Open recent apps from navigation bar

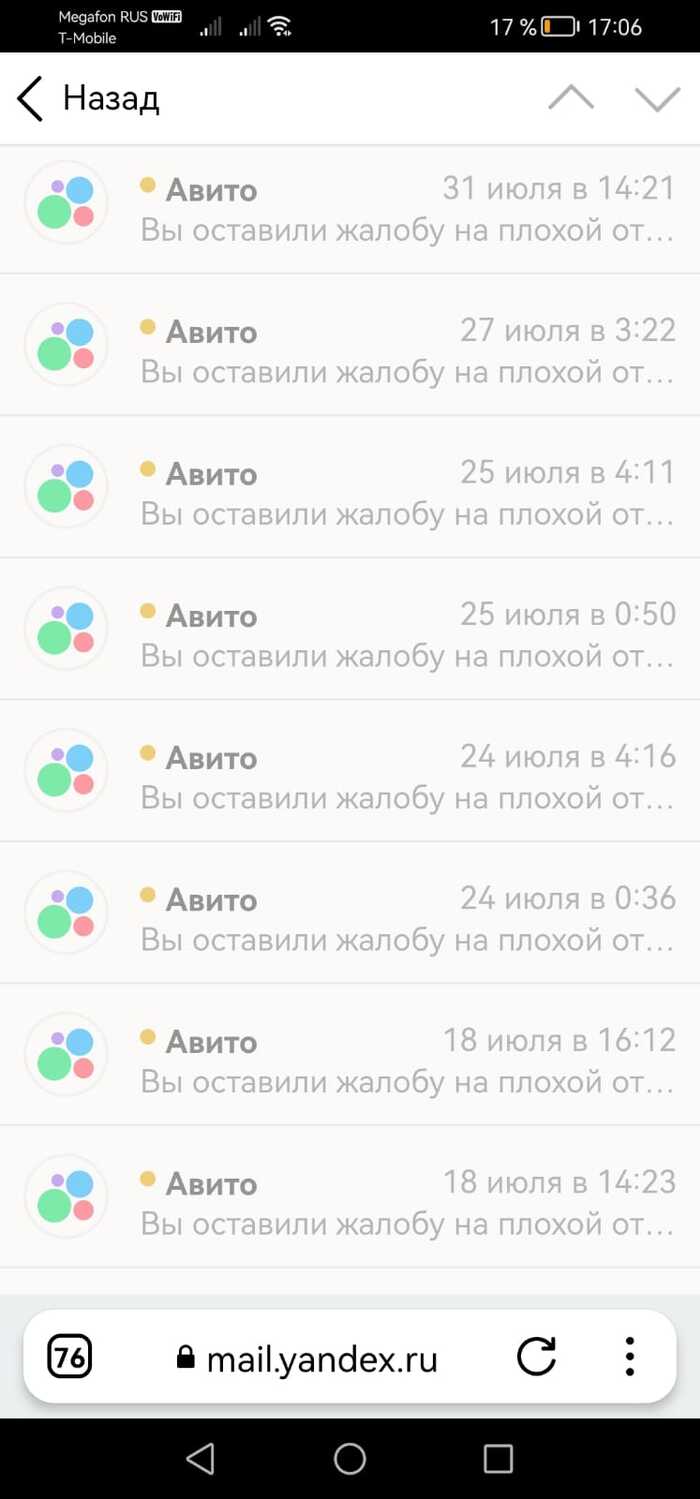pyautogui.click(x=498, y=1459)
